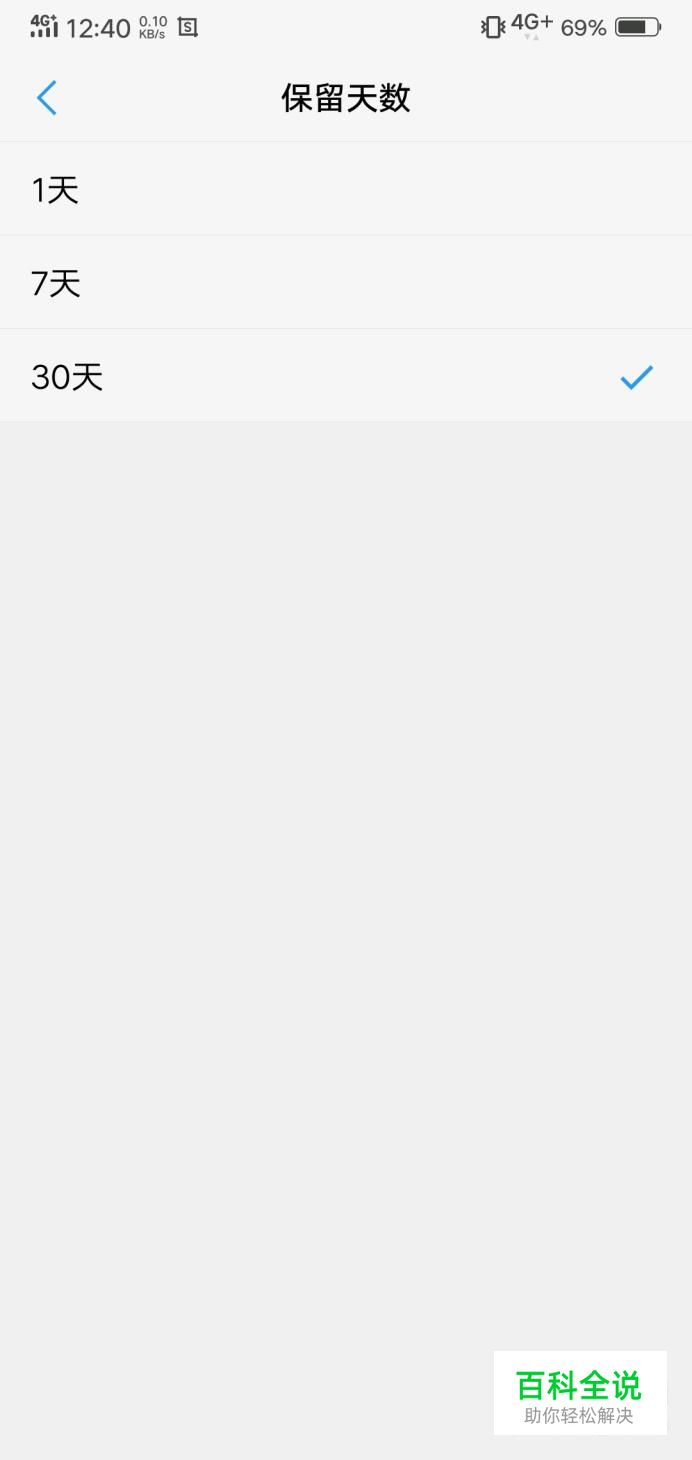692x1460 pixels.
Task: Go back from the 保留天数 screen
Action: click(x=47, y=98)
